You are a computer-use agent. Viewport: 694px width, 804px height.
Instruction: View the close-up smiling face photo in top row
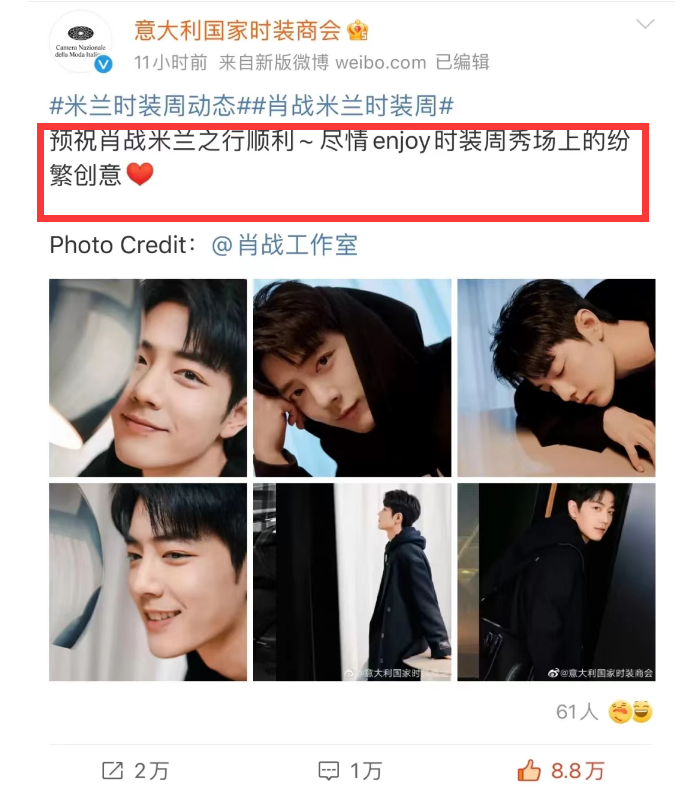(148, 377)
